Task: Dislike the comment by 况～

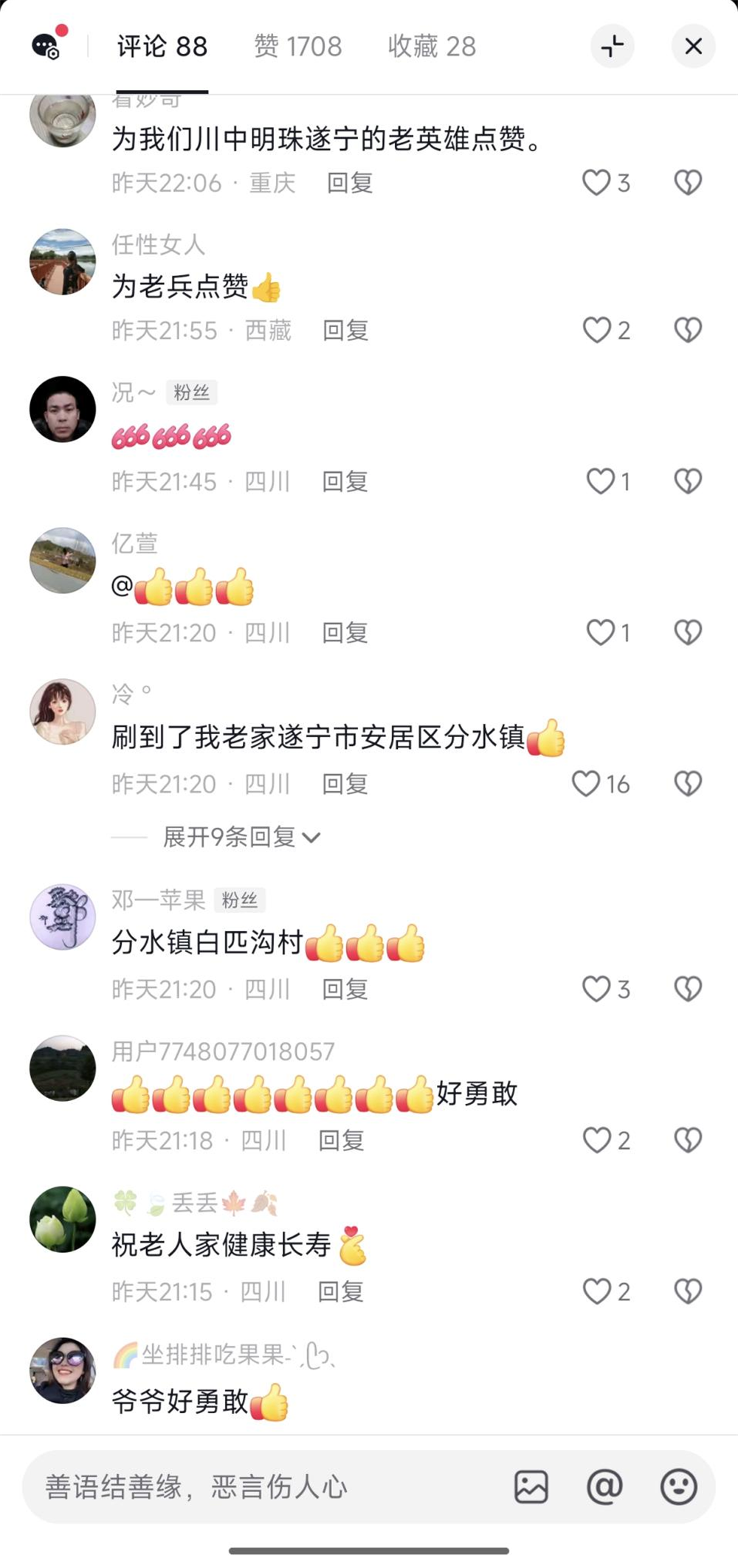Action: [x=688, y=482]
